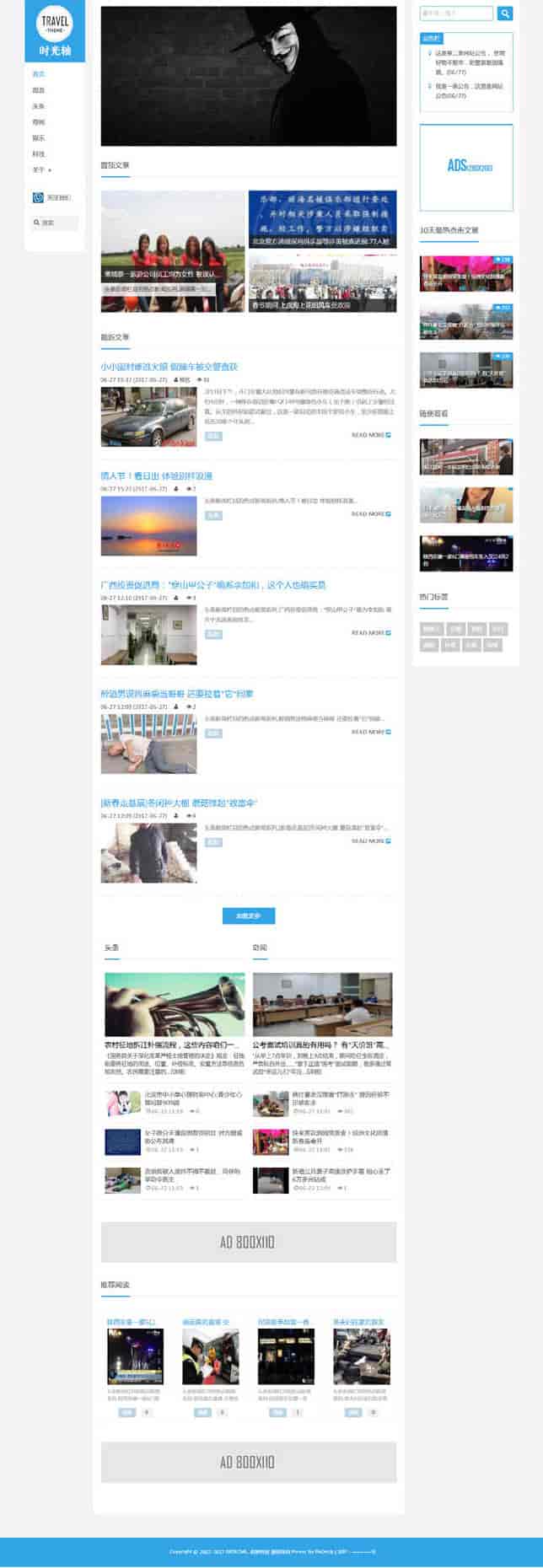The height and width of the screenshot is (1568, 543).
Task: Tap the blue magnifier search button
Action: click(x=504, y=13)
